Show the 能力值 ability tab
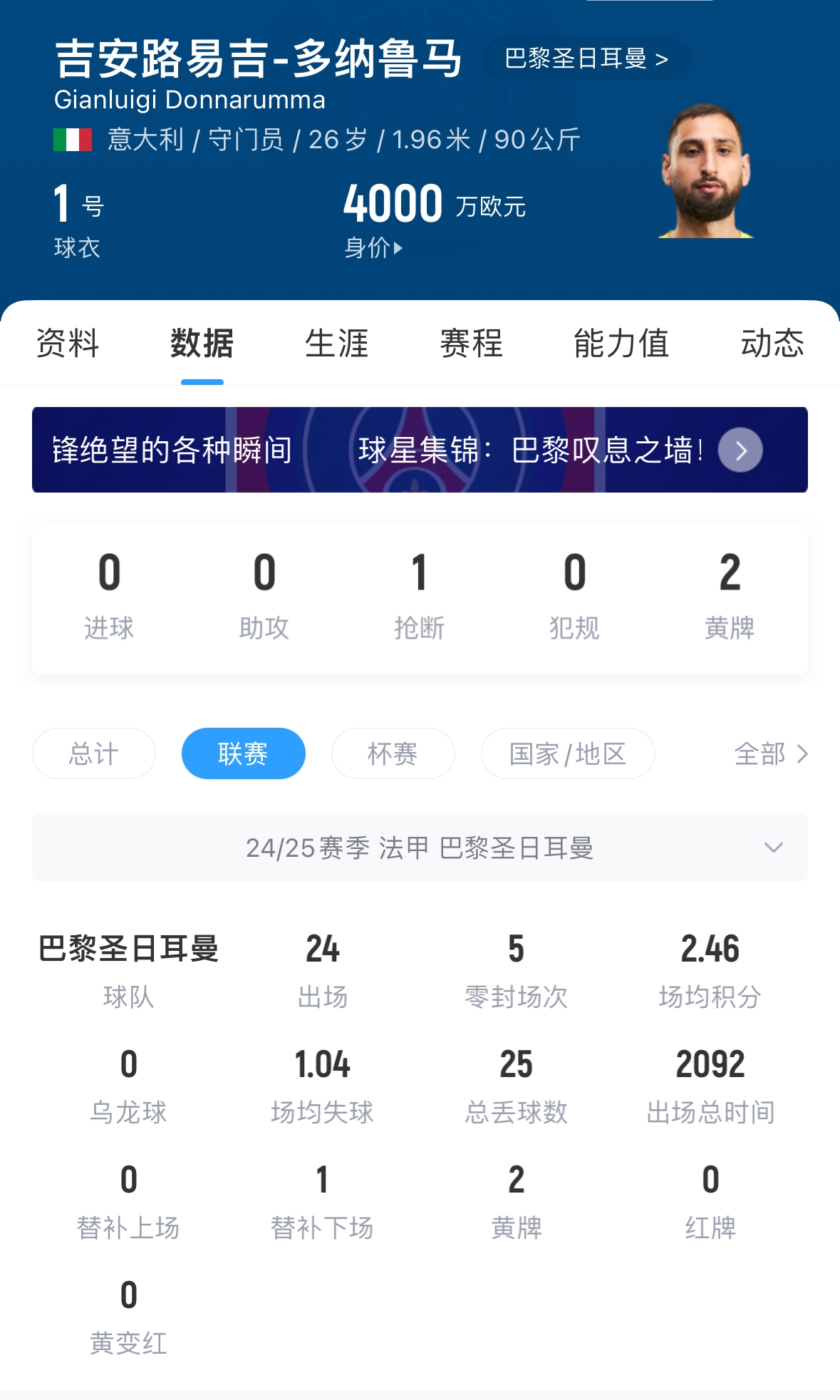This screenshot has width=840, height=1400. coord(621,344)
